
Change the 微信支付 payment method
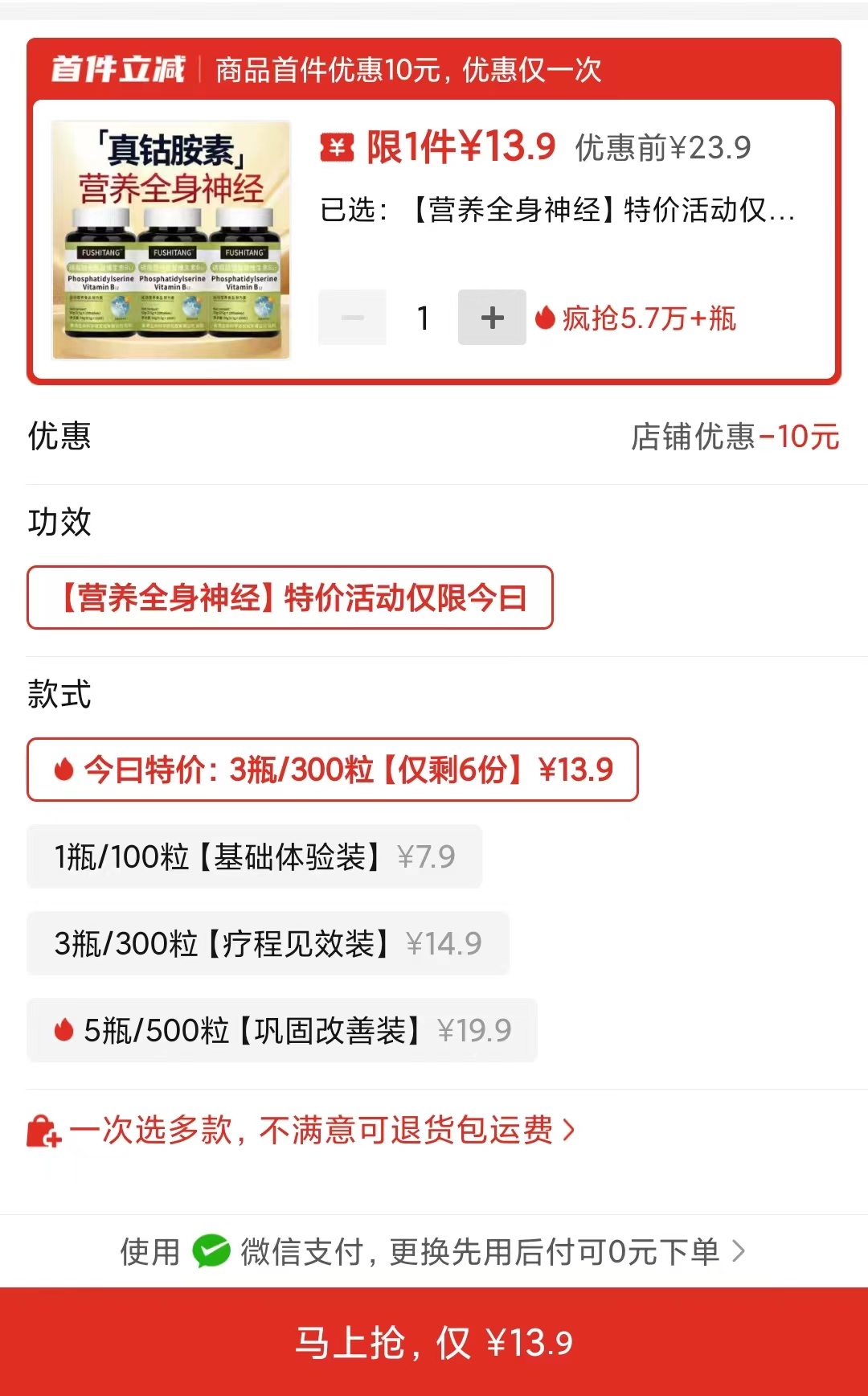(434, 1251)
